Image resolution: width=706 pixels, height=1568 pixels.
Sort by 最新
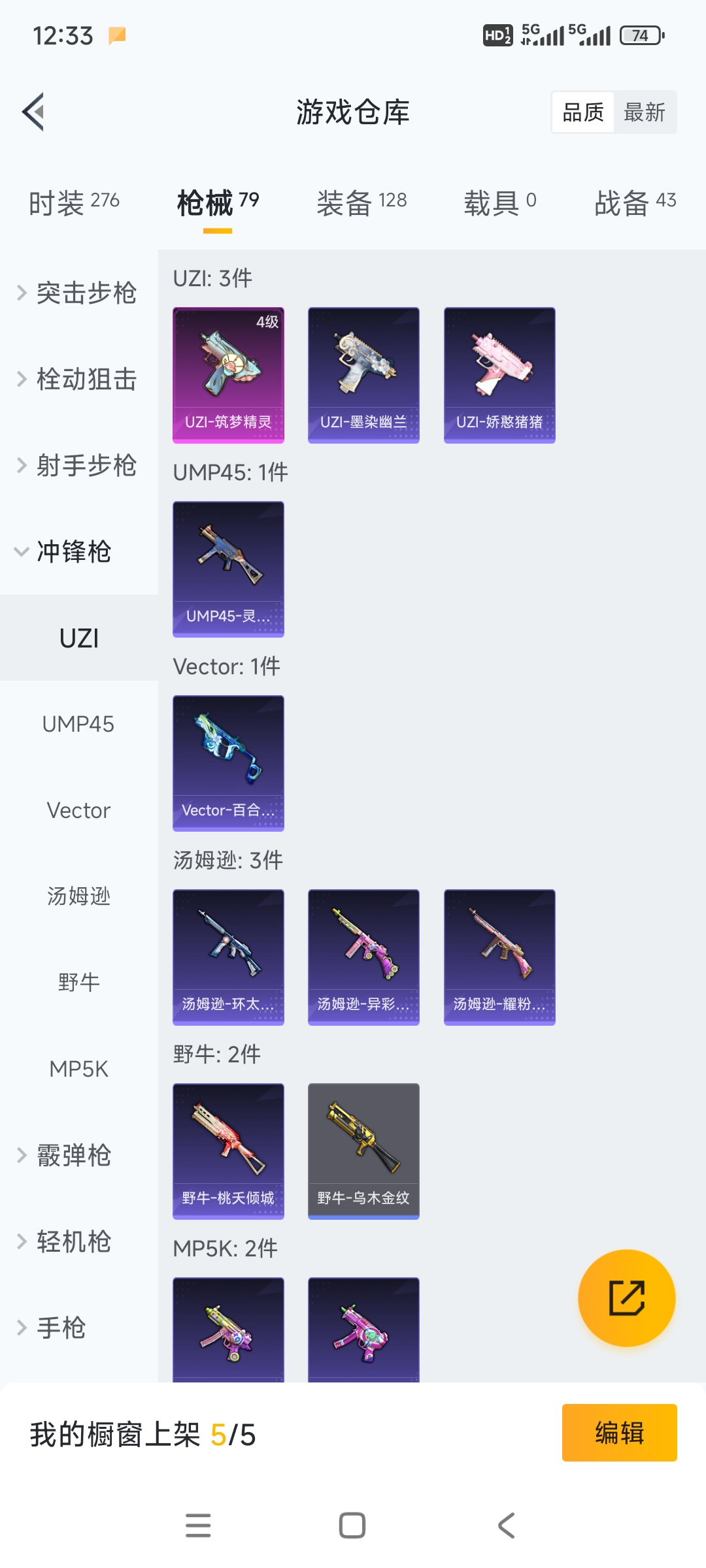(644, 112)
